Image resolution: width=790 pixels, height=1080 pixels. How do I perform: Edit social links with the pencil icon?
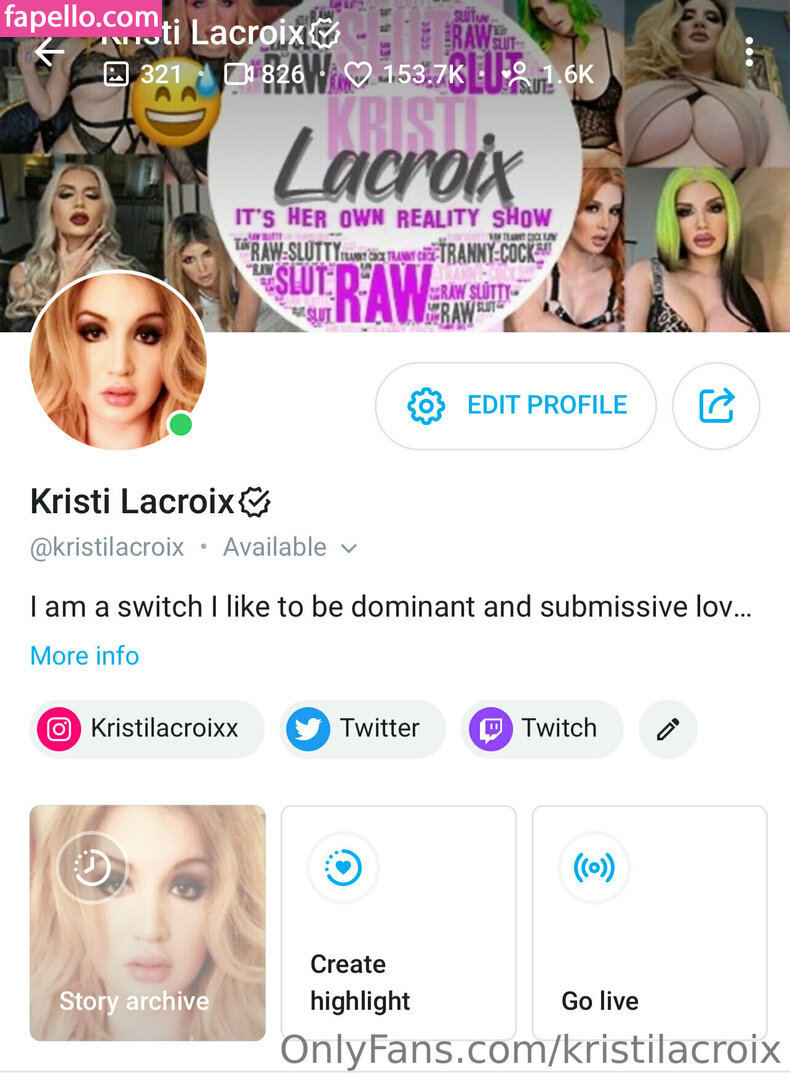click(x=668, y=729)
